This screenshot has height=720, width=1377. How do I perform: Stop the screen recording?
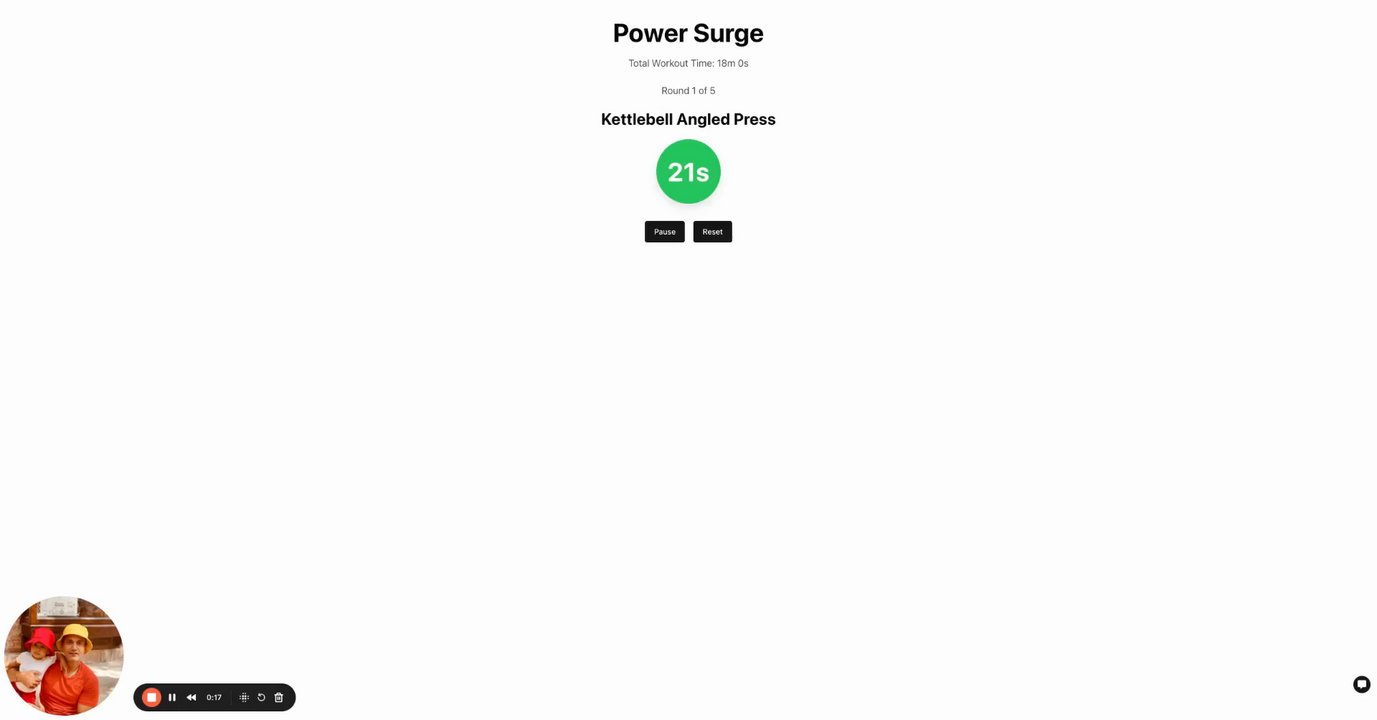151,697
